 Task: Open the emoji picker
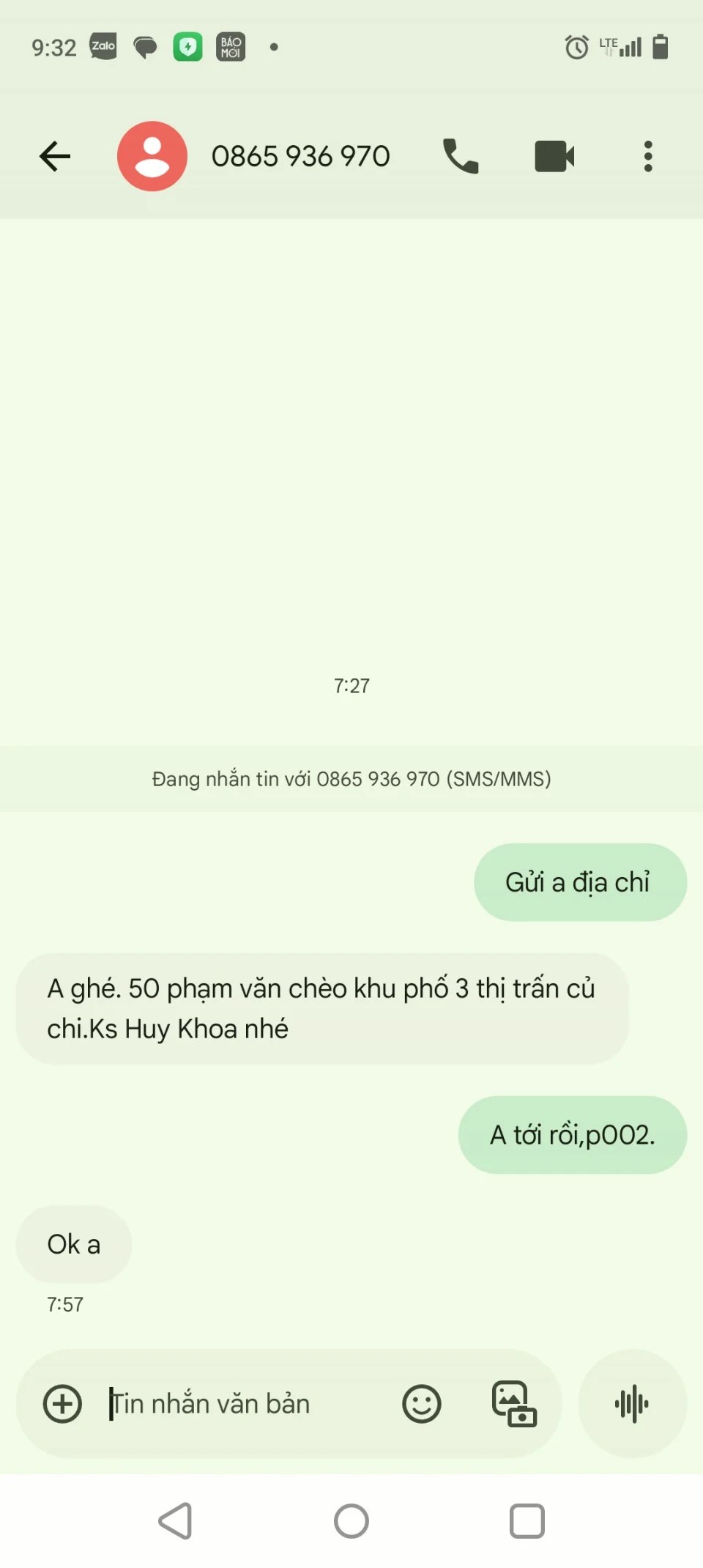coord(422,1404)
